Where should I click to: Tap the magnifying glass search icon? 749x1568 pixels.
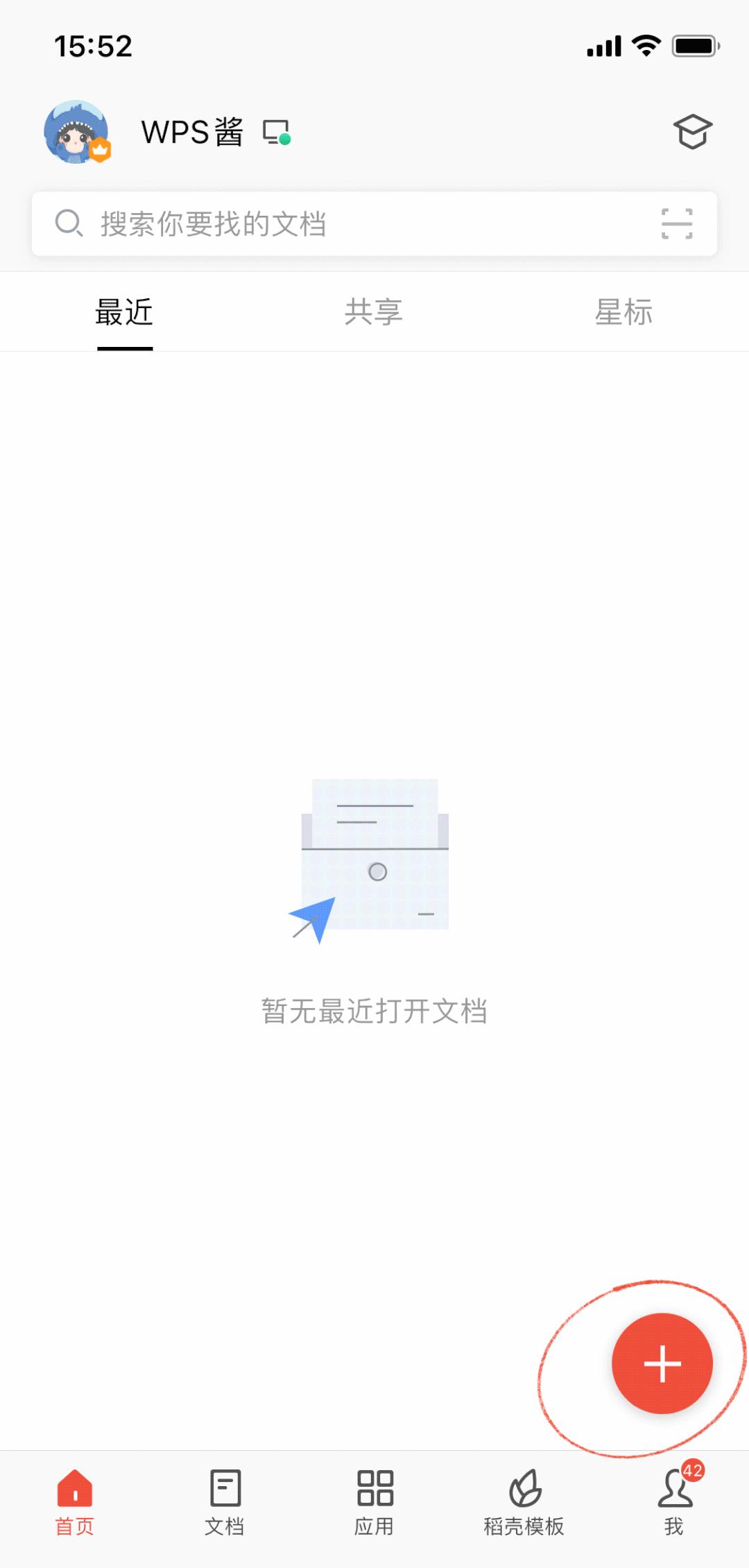(x=68, y=223)
